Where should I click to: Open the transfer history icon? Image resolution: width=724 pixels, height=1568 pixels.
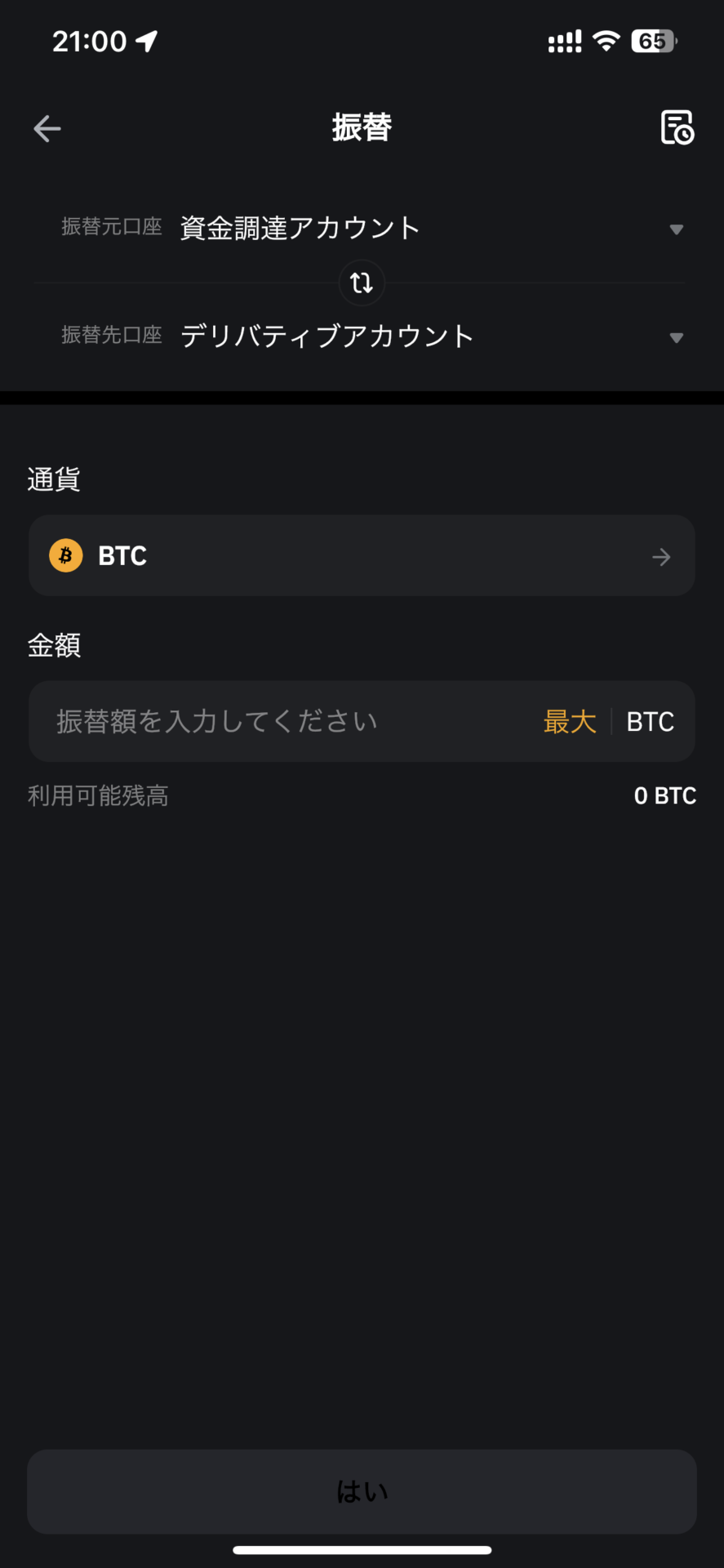[677, 128]
